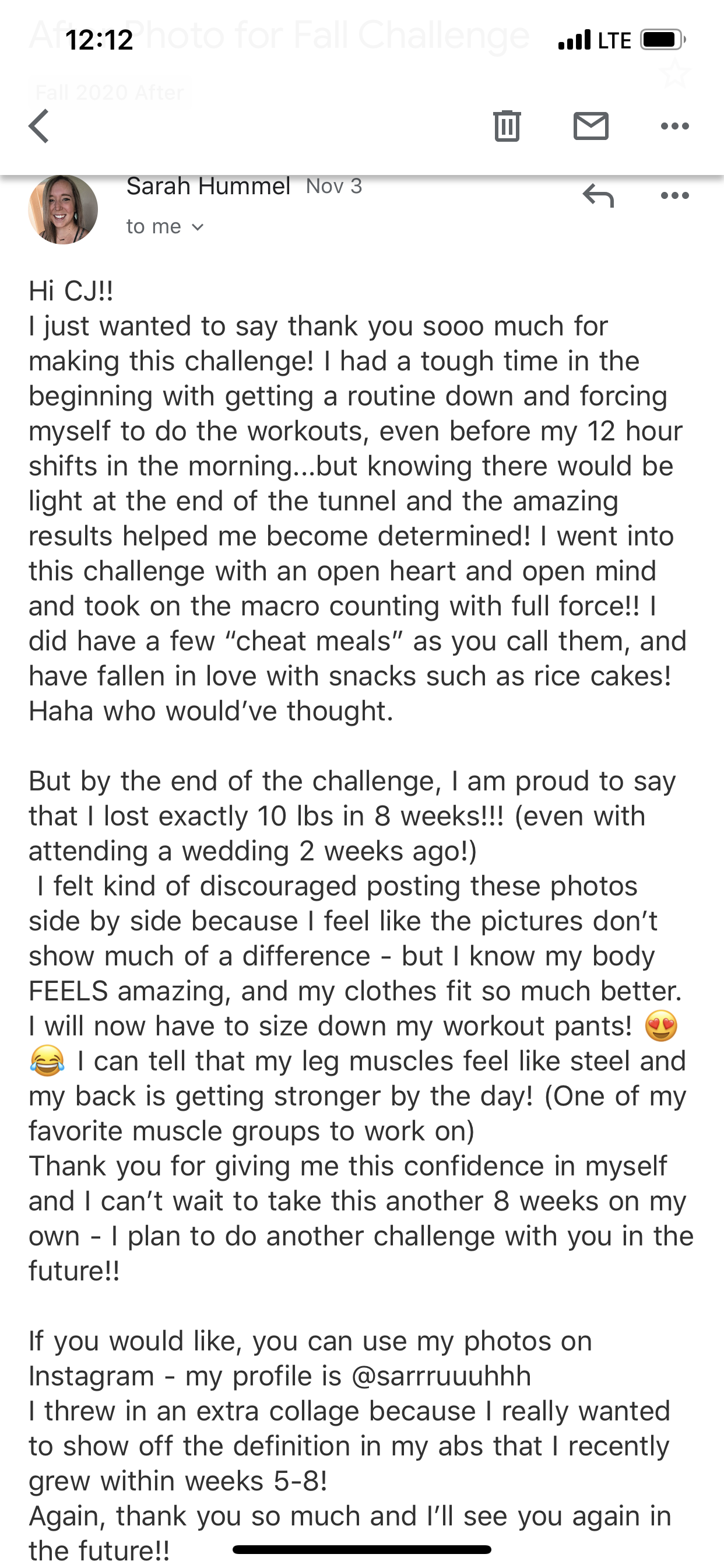Open Sarah Hummel's profile picture

click(x=64, y=210)
